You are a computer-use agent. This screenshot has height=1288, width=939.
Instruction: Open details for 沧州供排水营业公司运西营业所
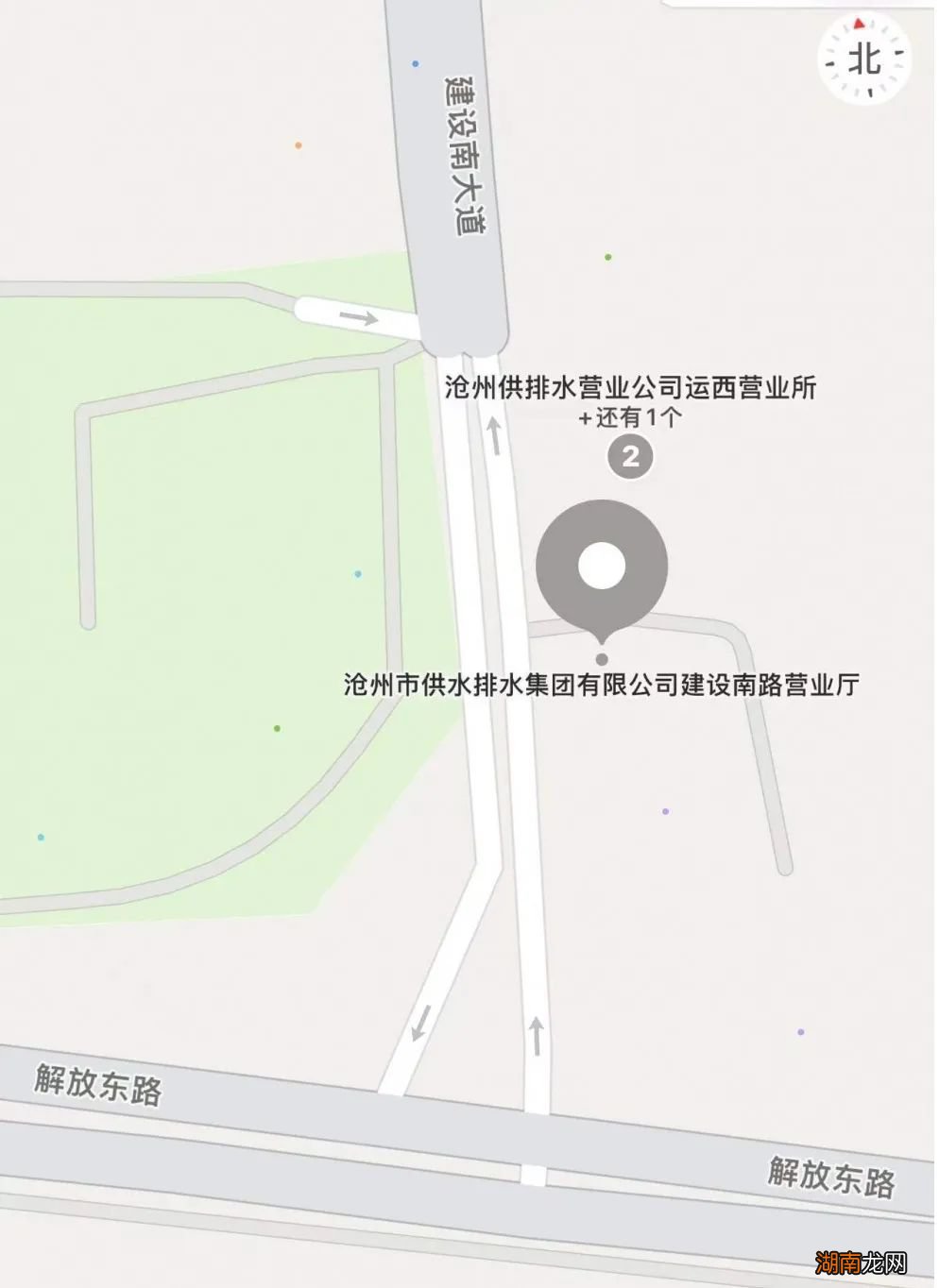point(631,385)
